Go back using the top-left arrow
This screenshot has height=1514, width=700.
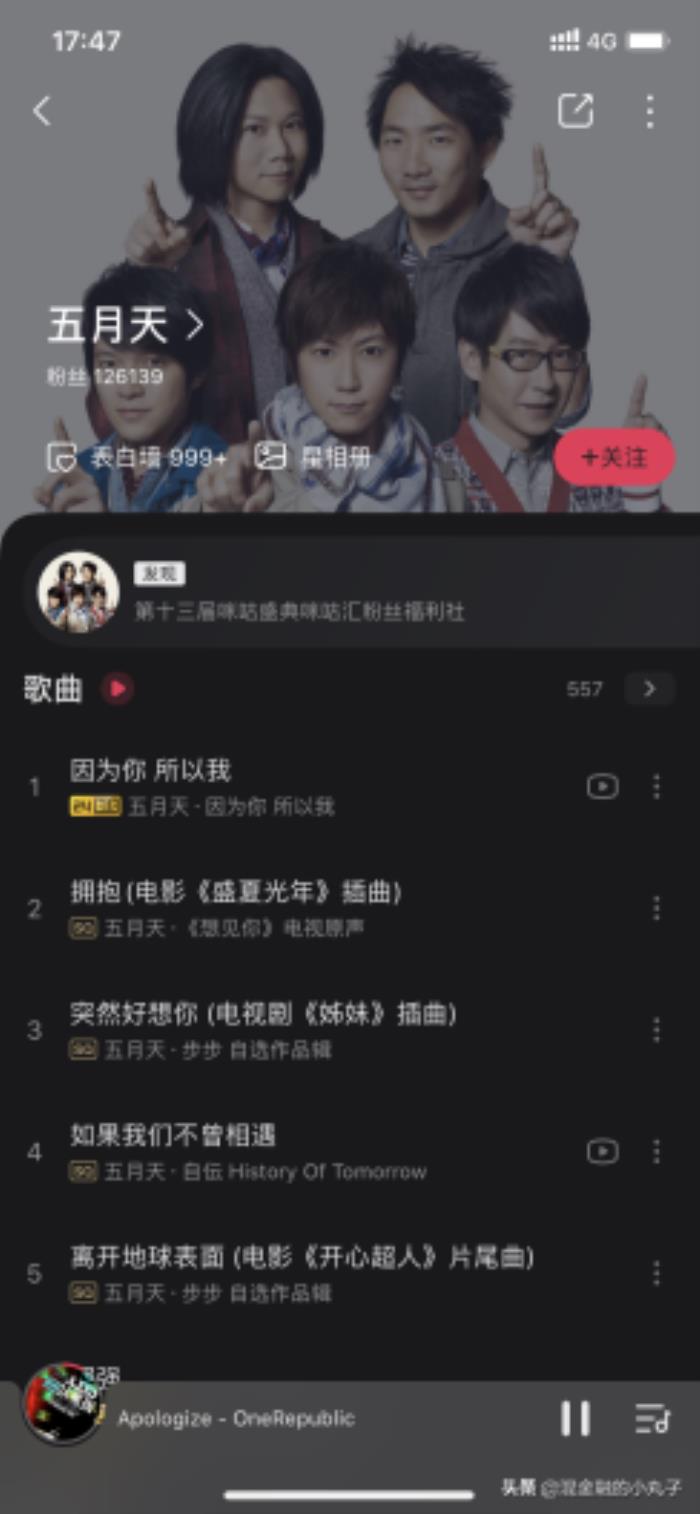pos(42,111)
